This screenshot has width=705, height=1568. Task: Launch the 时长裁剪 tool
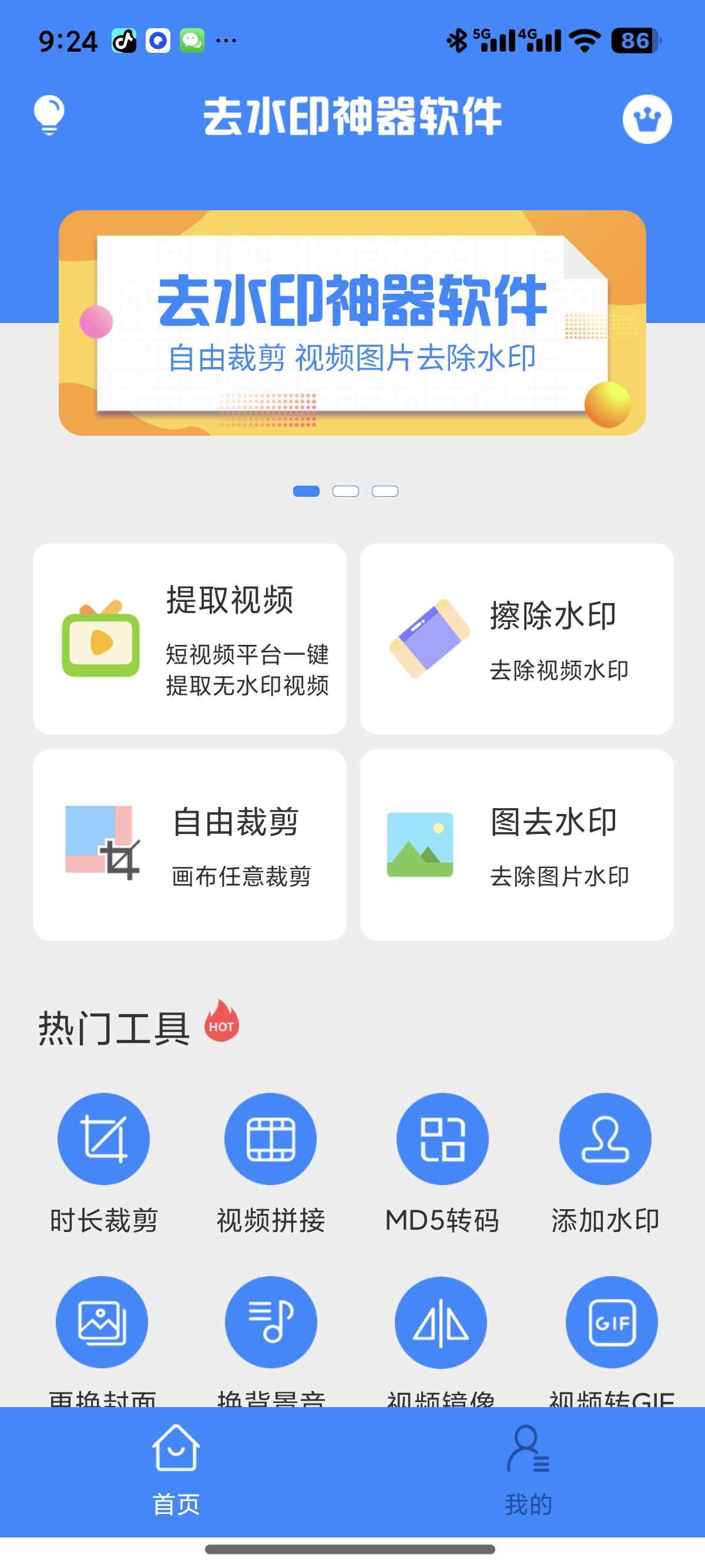tap(103, 1139)
